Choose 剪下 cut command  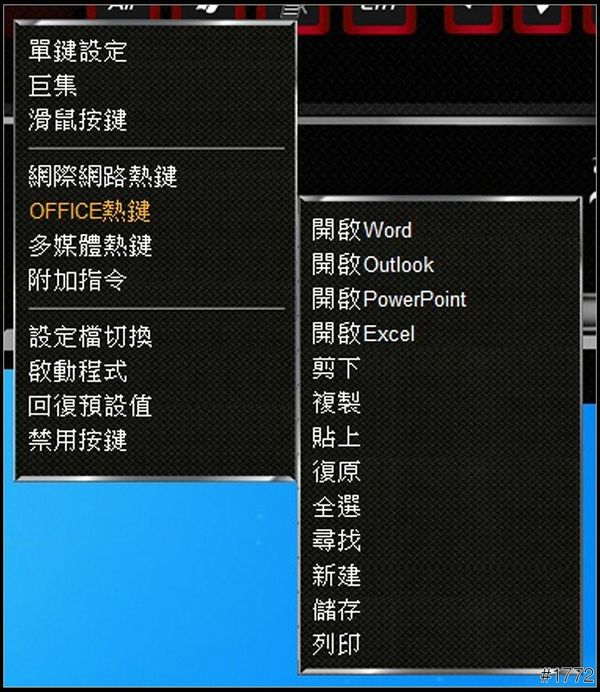335,368
